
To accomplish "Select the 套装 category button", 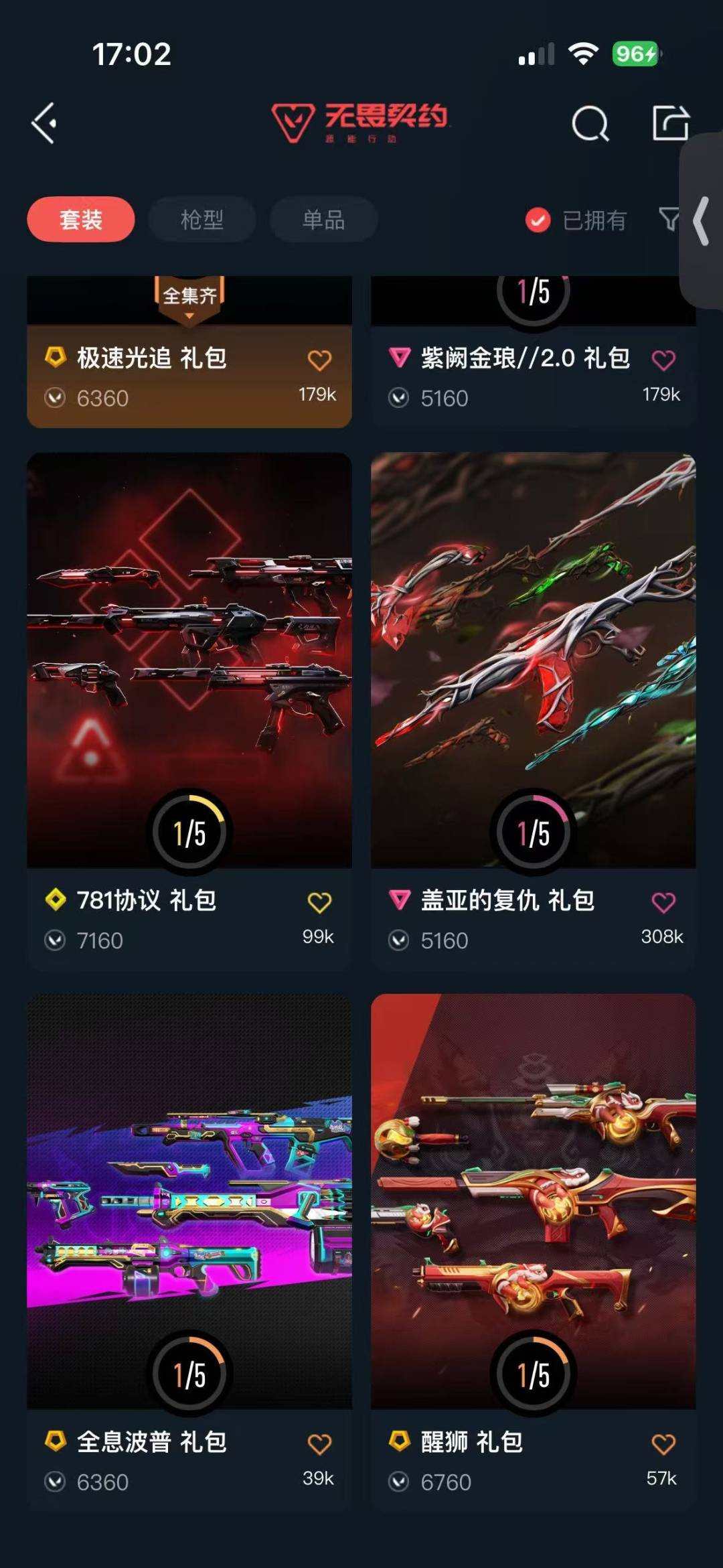I will 80,220.
